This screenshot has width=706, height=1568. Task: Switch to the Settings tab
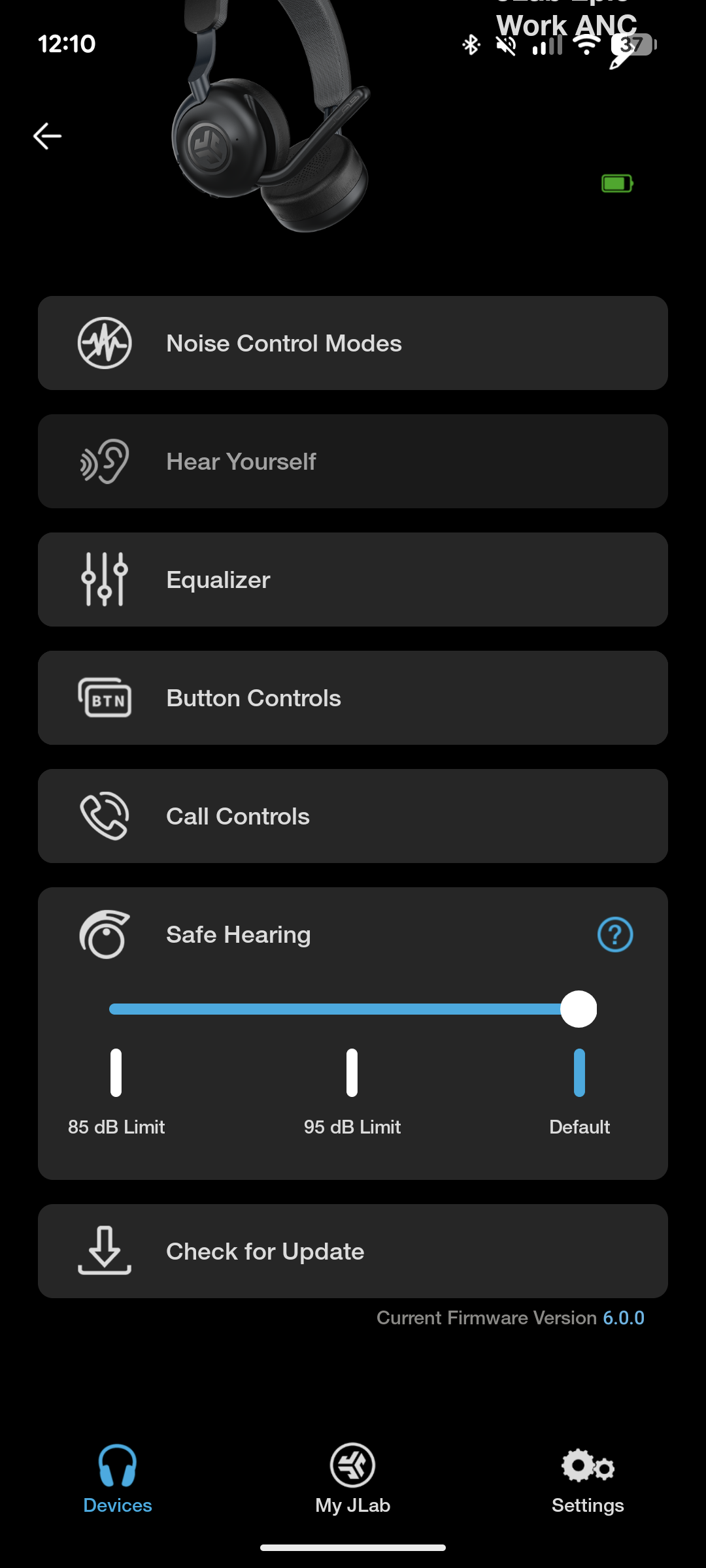coord(588,1478)
